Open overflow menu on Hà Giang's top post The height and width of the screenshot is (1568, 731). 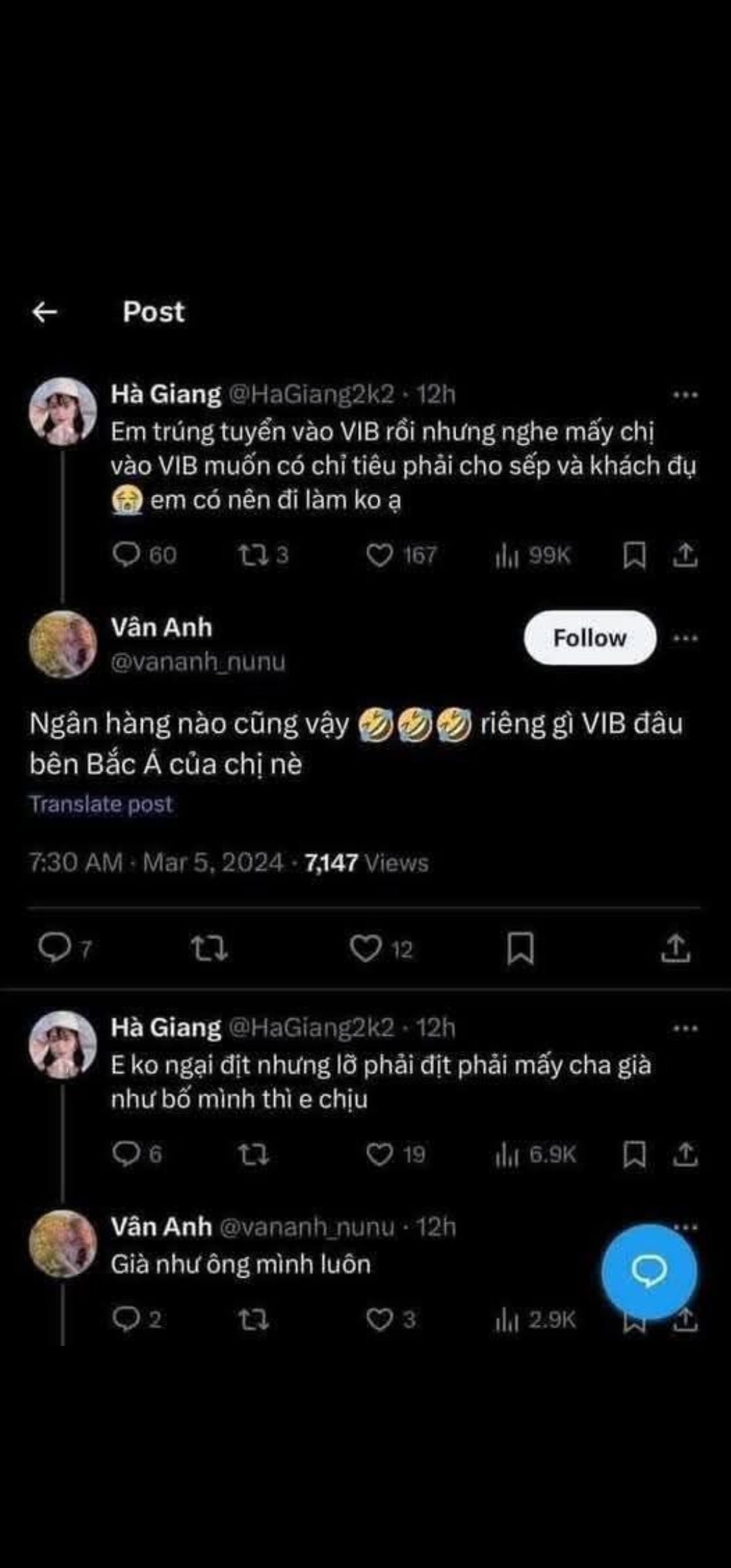pyautogui.click(x=685, y=395)
